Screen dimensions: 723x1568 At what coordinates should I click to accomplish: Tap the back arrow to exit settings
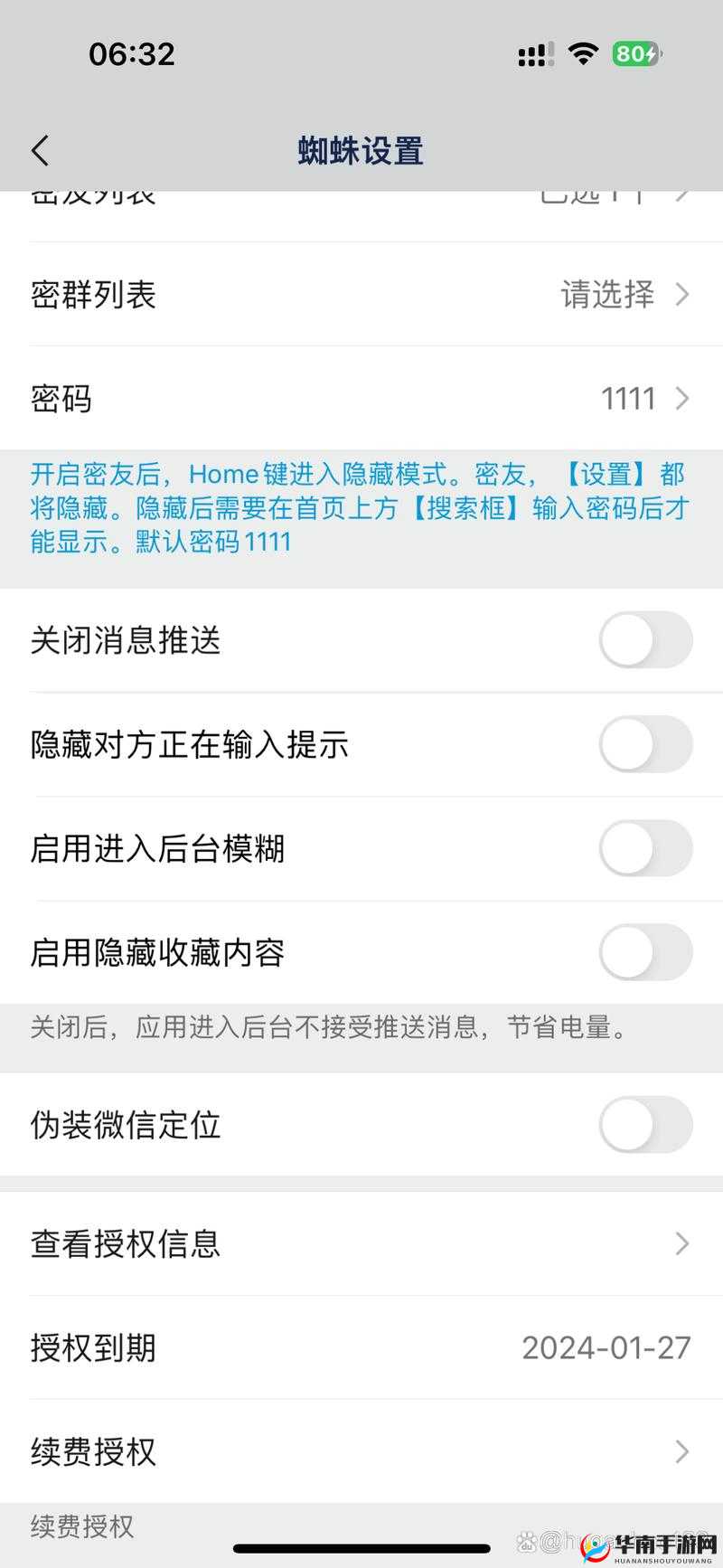[x=40, y=150]
